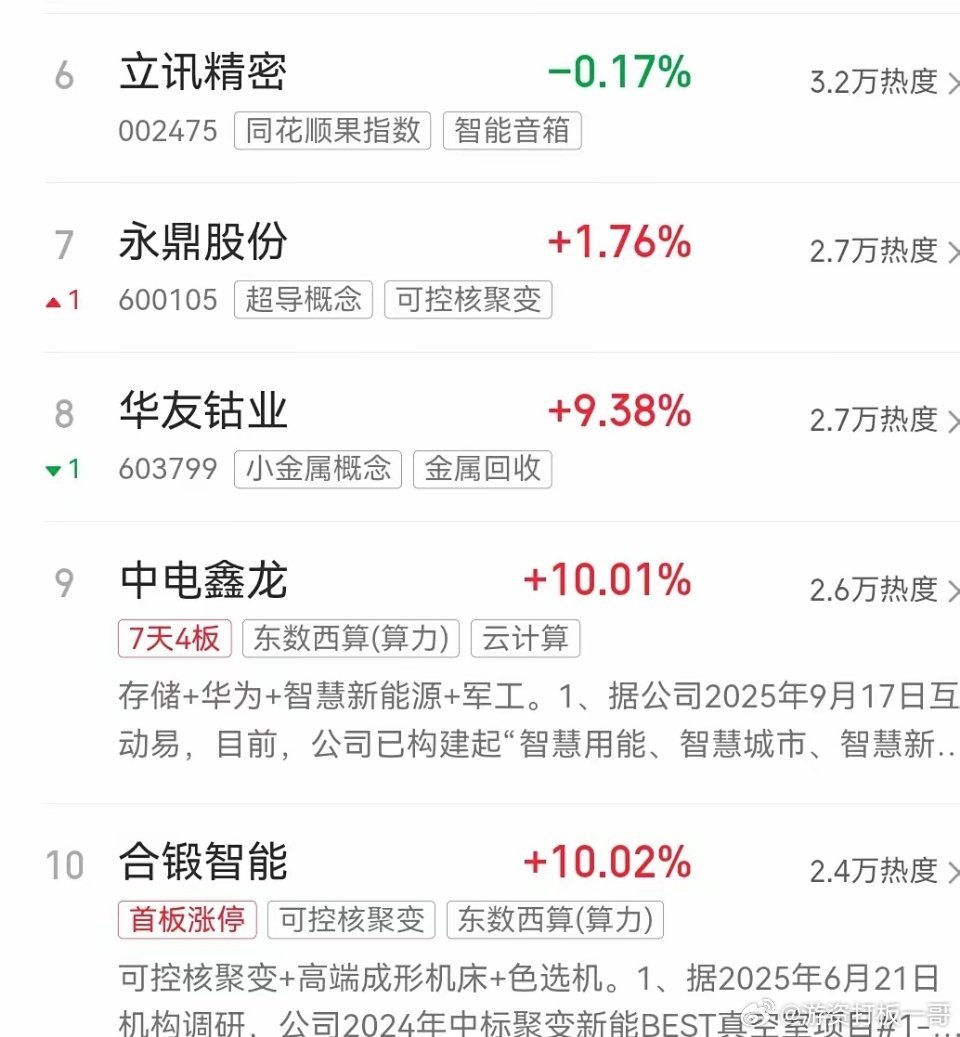Select the 智能音箱 concept tag

pos(512,131)
